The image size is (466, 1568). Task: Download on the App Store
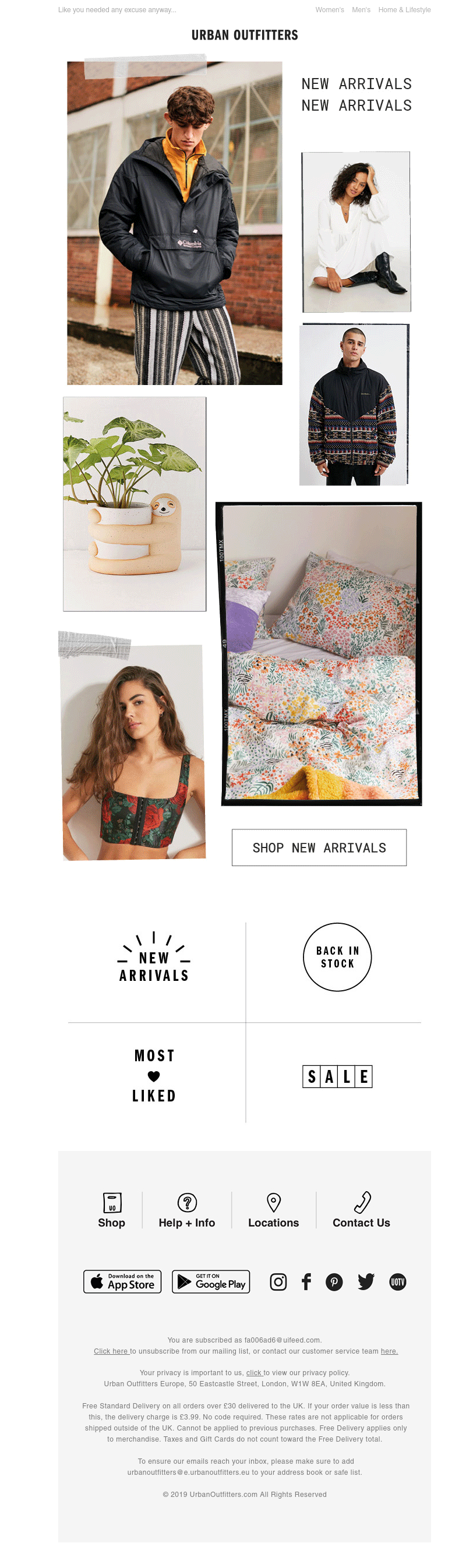click(122, 1282)
